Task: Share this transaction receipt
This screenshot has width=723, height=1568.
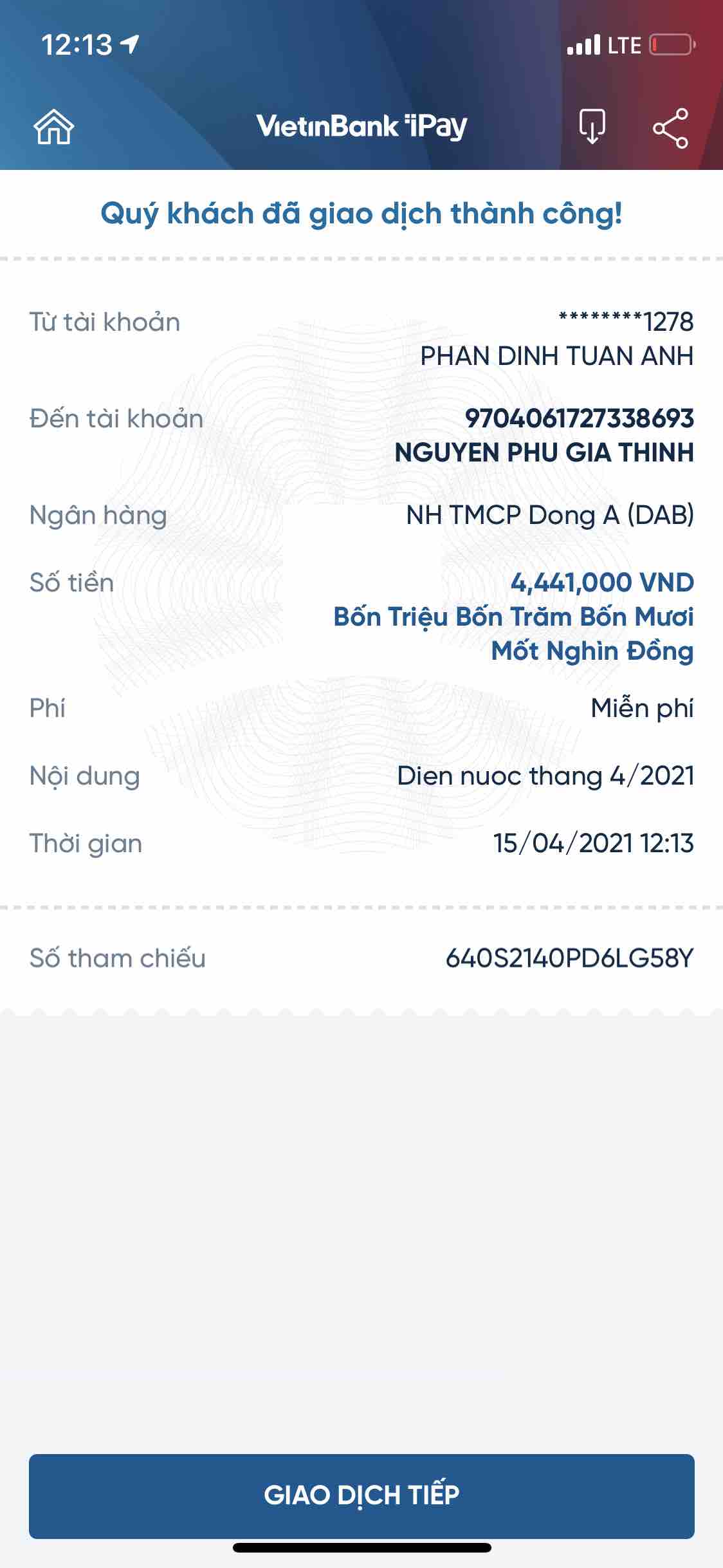Action: pyautogui.click(x=670, y=128)
